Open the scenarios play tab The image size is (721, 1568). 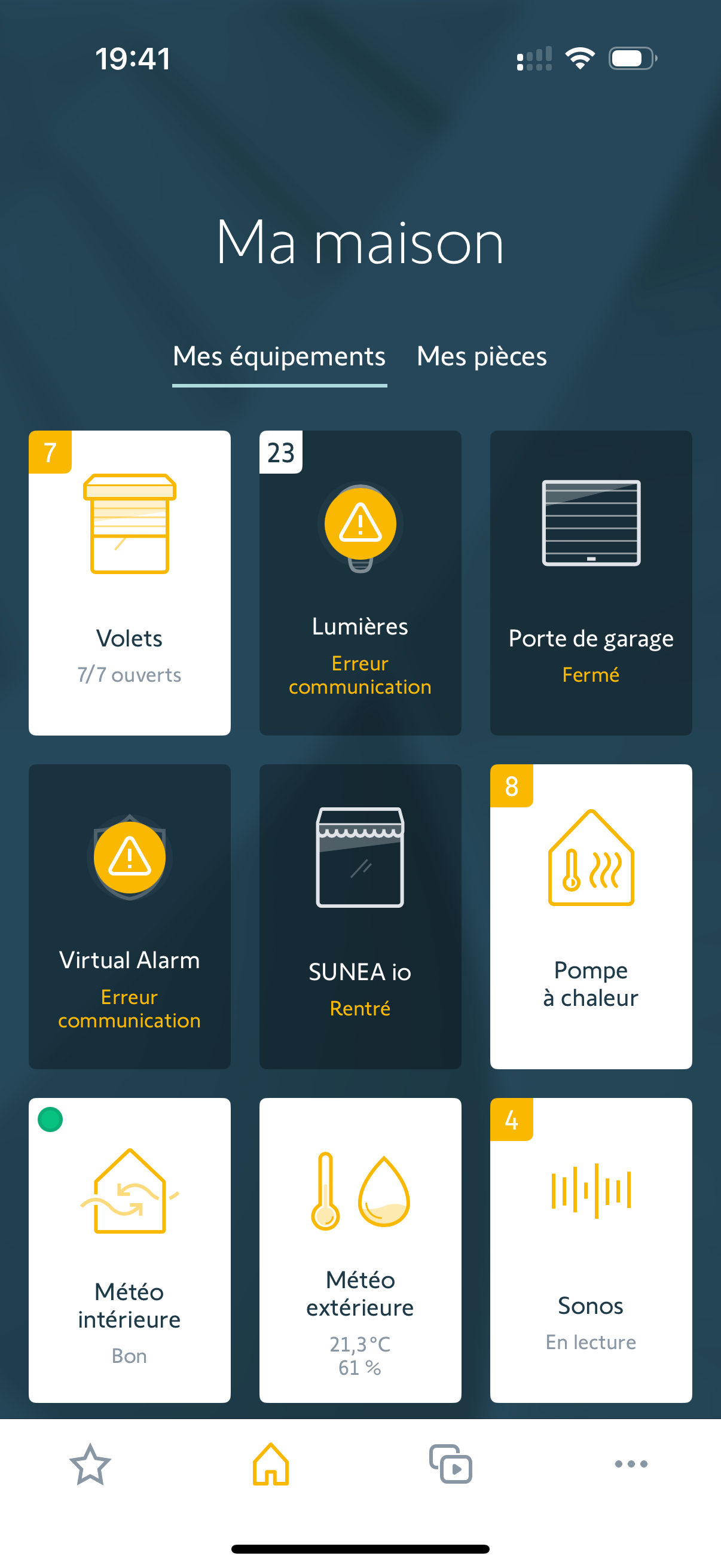450,1464
